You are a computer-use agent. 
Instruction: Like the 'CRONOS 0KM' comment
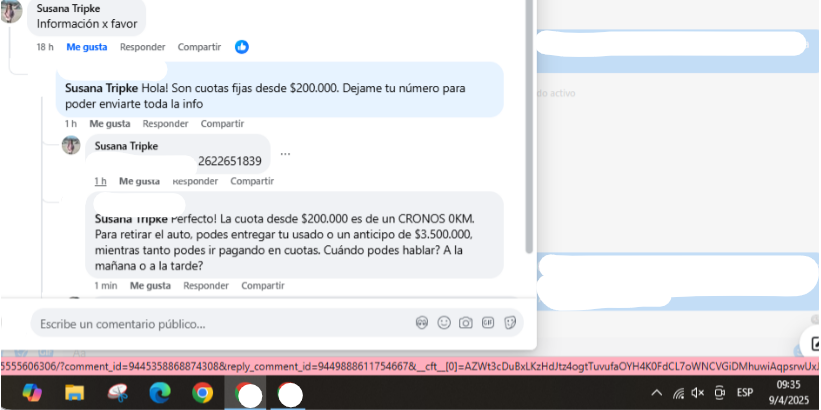[x=150, y=285]
